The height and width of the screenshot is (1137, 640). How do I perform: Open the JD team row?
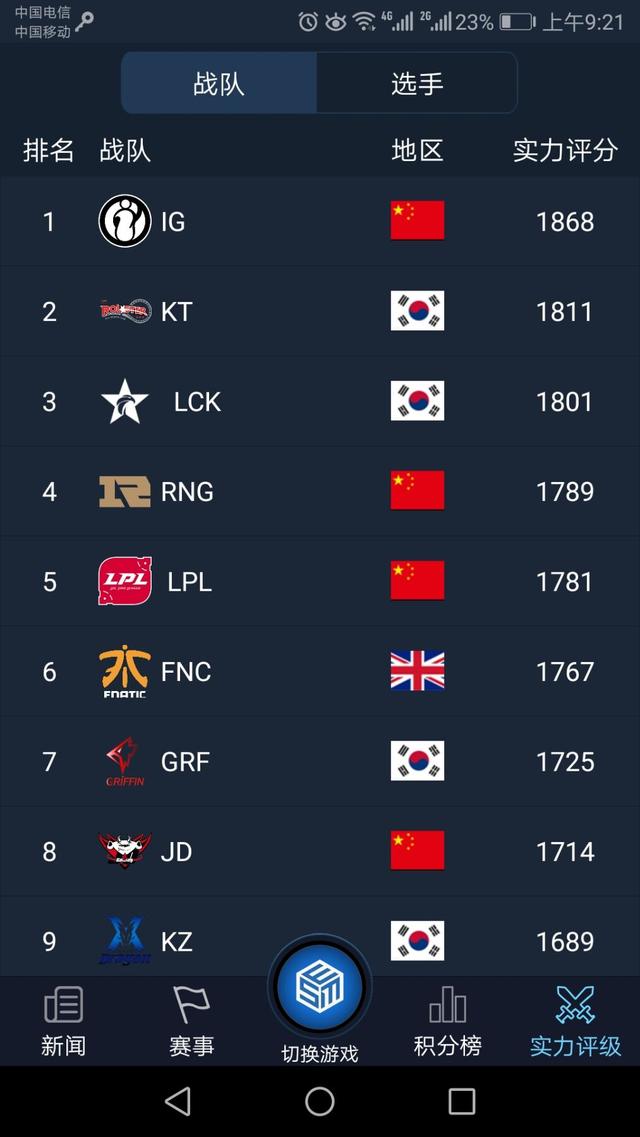click(320, 851)
